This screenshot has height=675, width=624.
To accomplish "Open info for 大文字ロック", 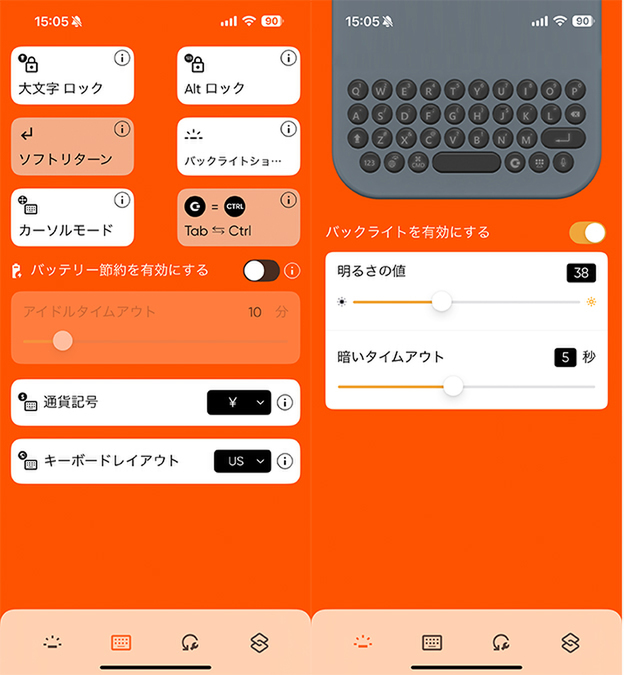I will [122, 58].
